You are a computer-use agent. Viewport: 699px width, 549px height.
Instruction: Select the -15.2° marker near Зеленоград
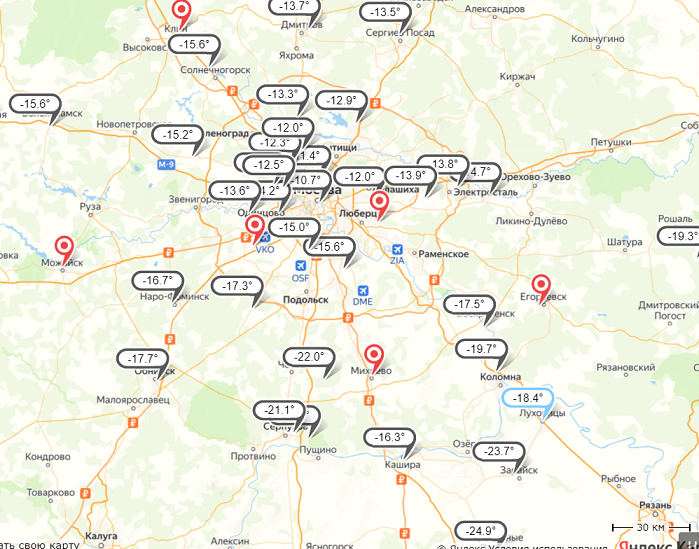[x=178, y=135]
